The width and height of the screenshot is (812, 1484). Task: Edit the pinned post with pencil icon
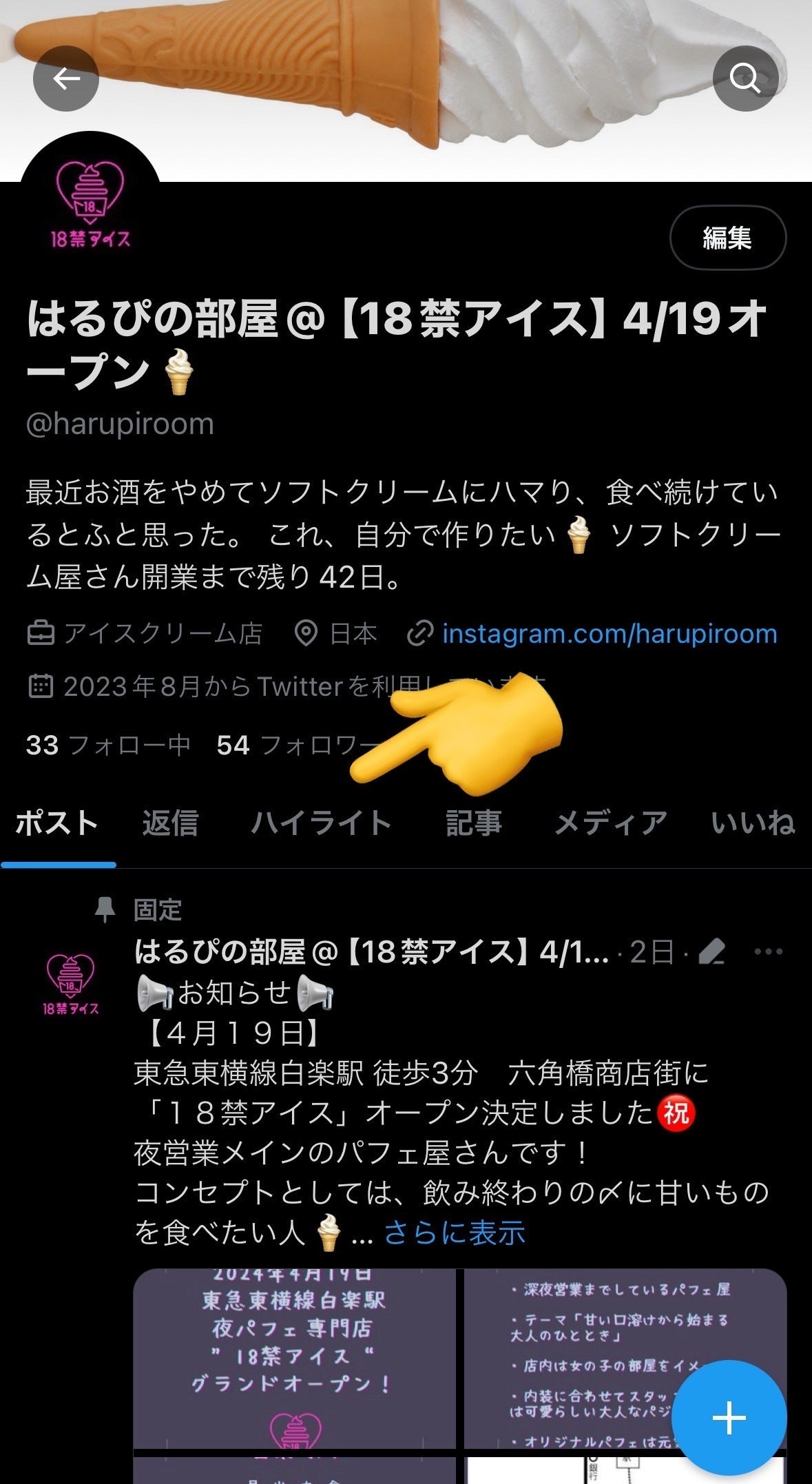712,952
